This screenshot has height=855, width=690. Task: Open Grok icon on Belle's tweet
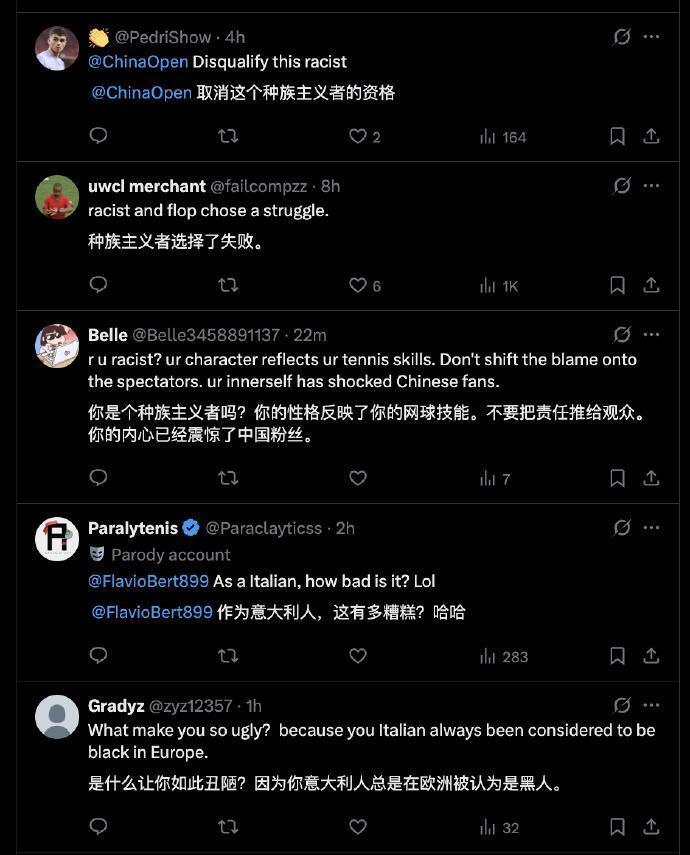click(622, 335)
